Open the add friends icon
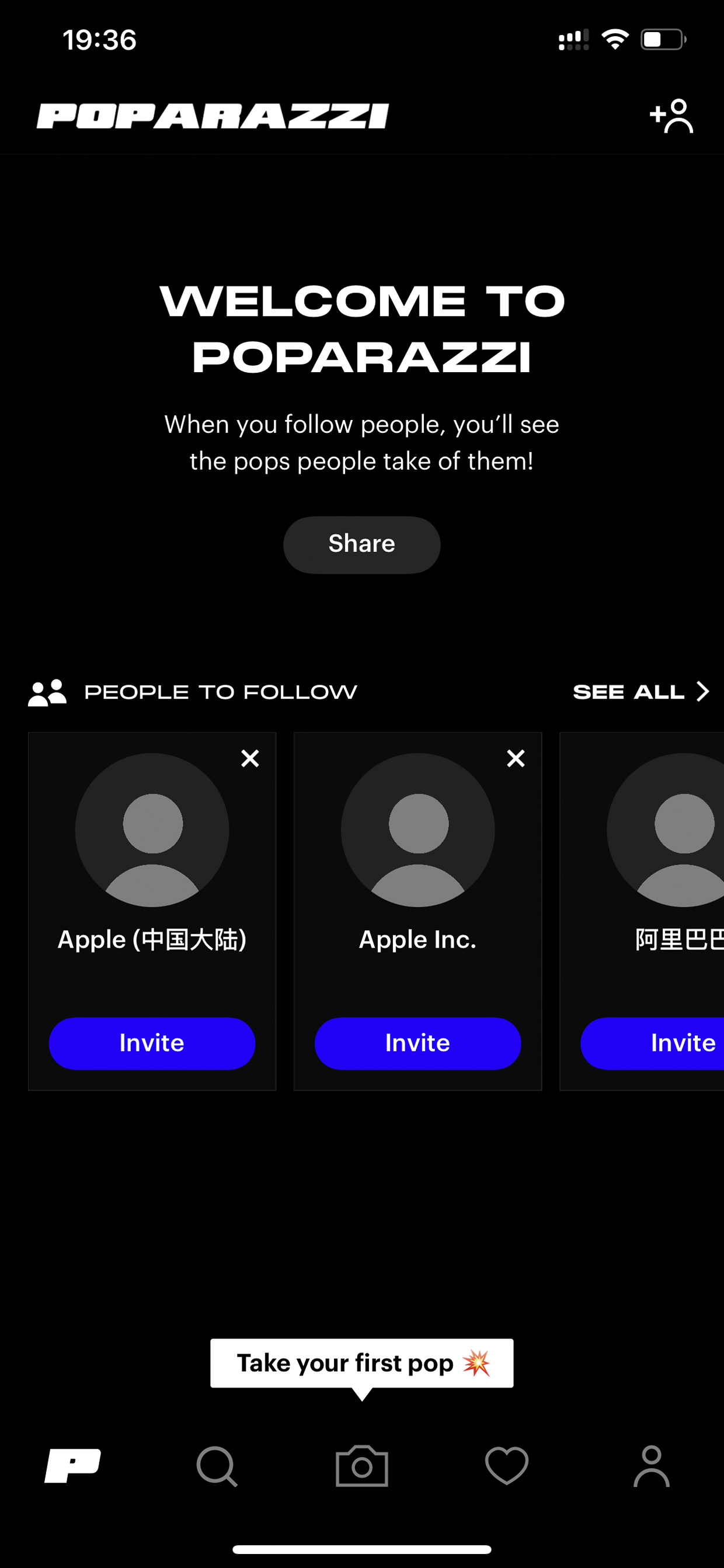The height and width of the screenshot is (1568, 724). (x=671, y=116)
